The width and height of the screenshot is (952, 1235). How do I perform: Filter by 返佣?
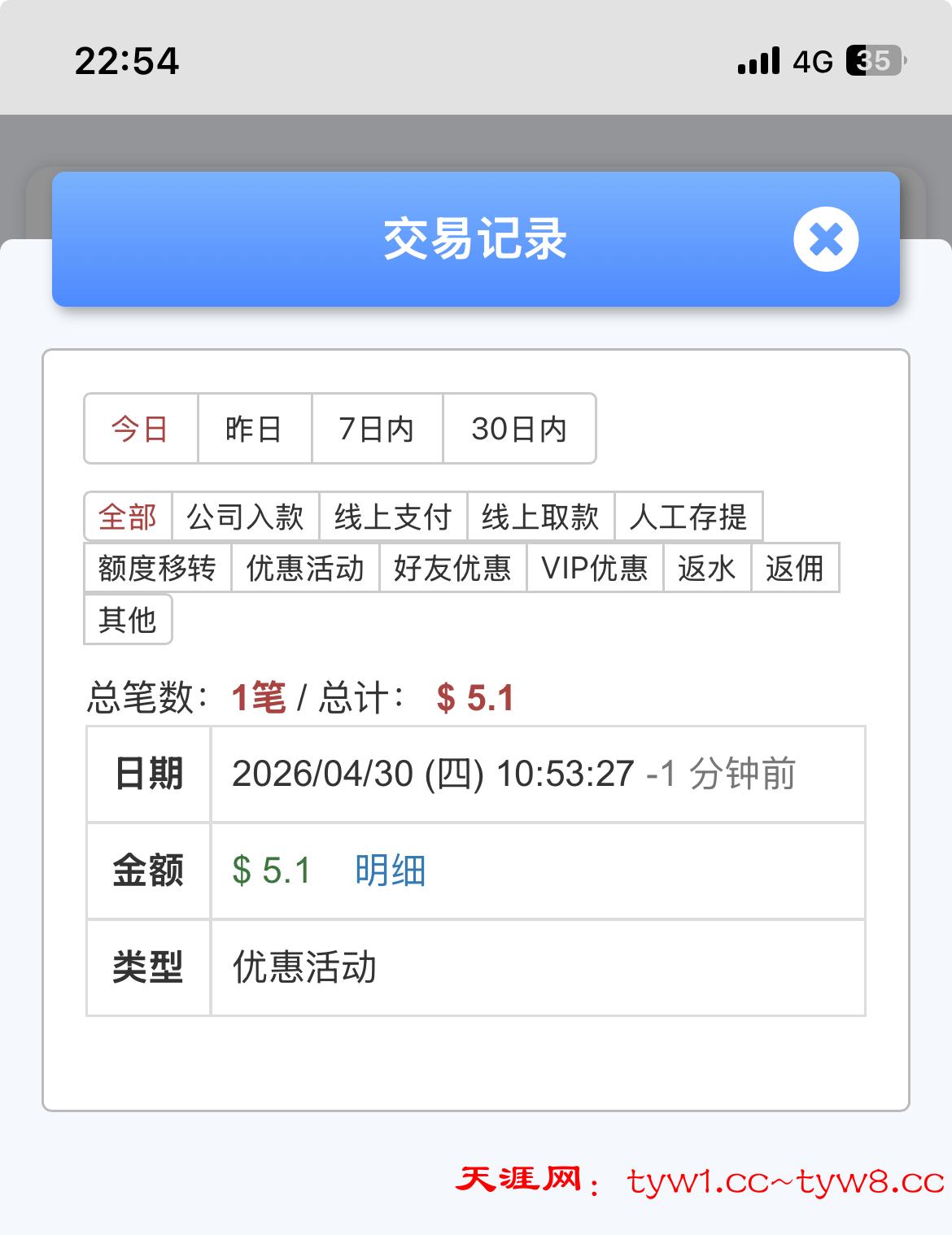coord(795,568)
